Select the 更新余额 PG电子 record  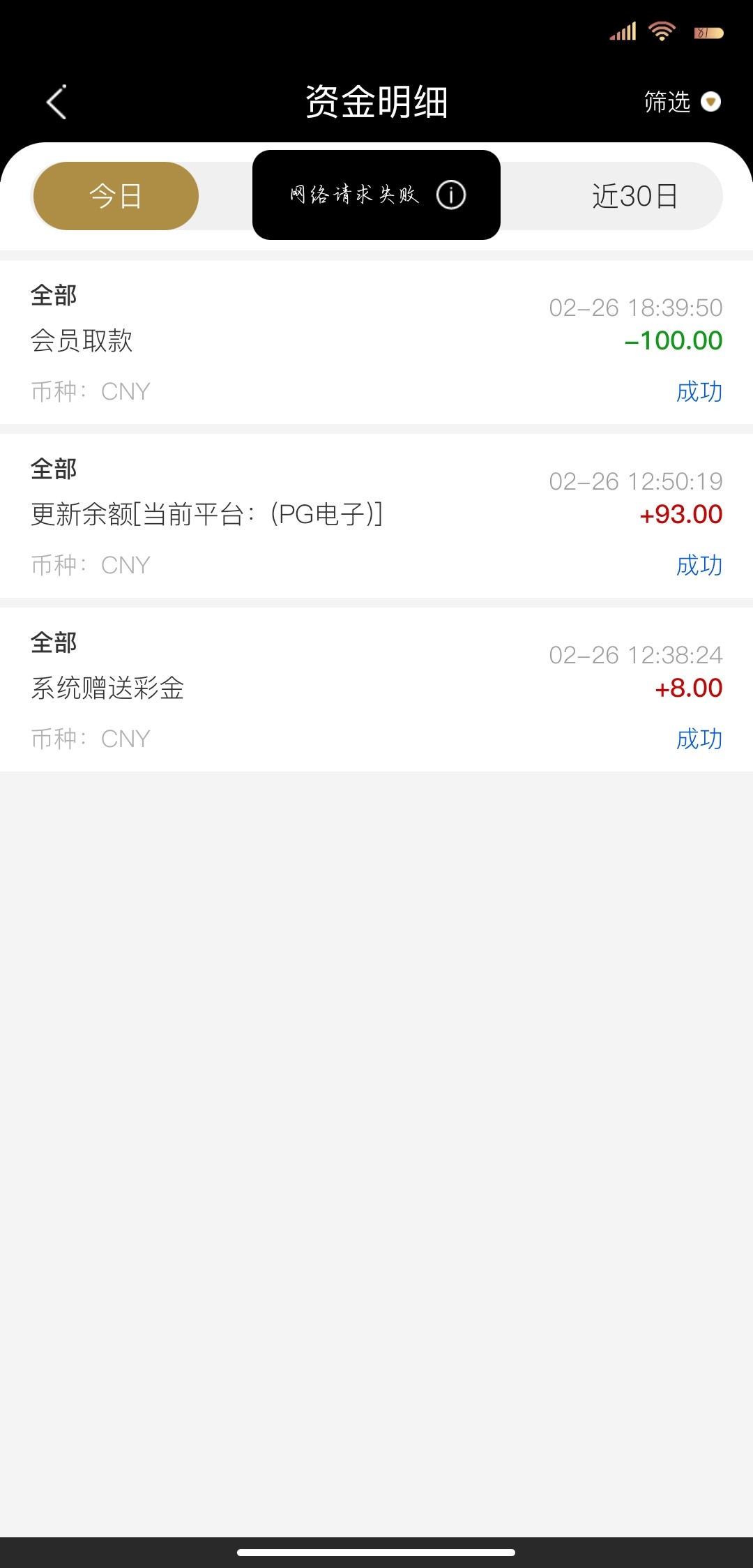coord(206,515)
